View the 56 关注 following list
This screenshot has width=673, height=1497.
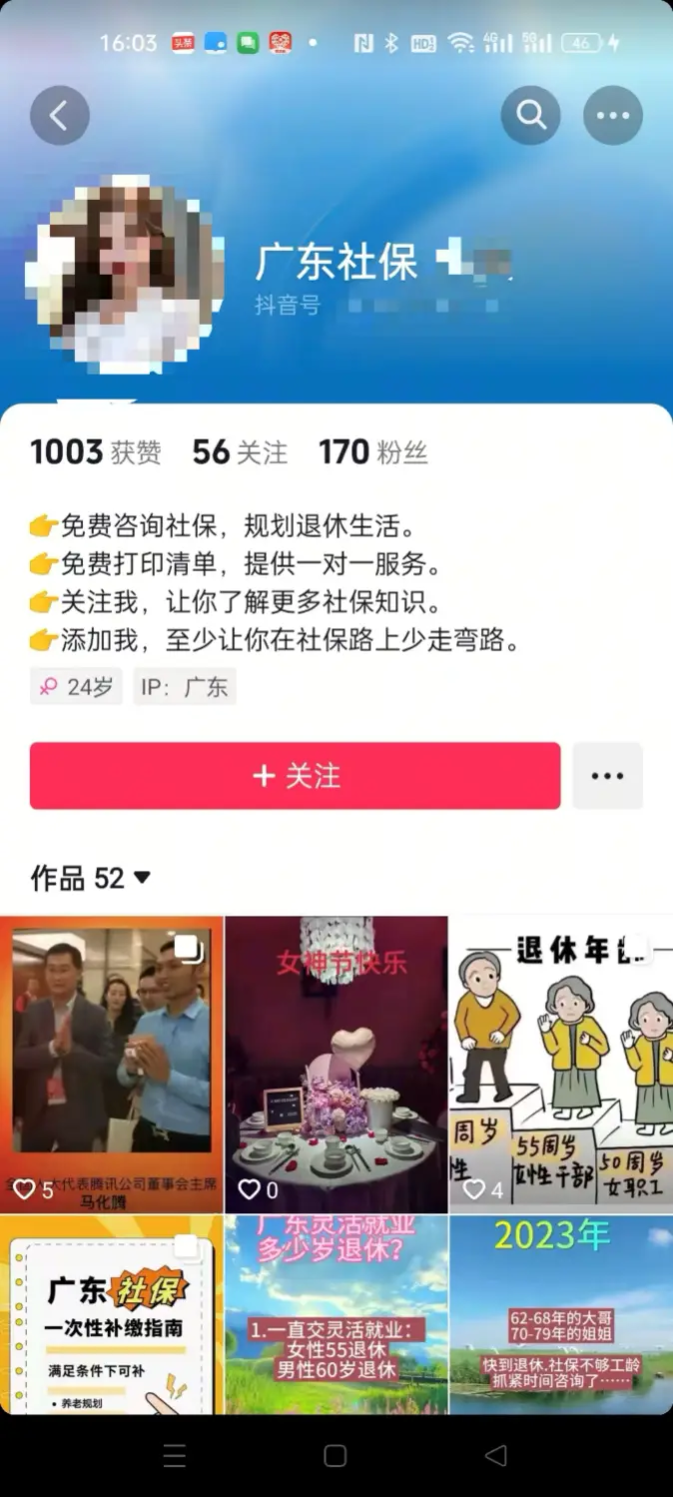point(239,452)
